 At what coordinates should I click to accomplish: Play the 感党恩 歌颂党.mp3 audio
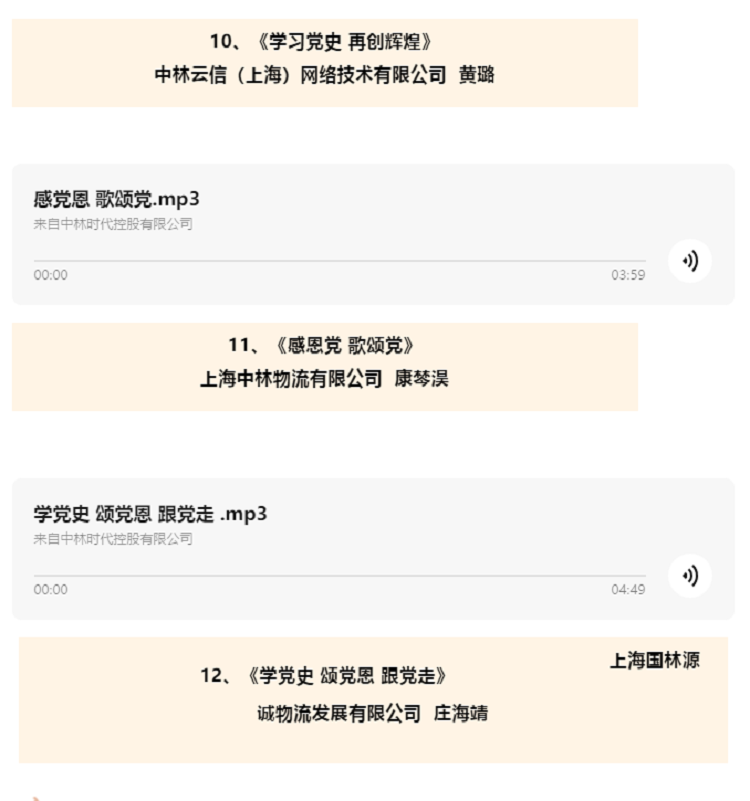point(689,262)
